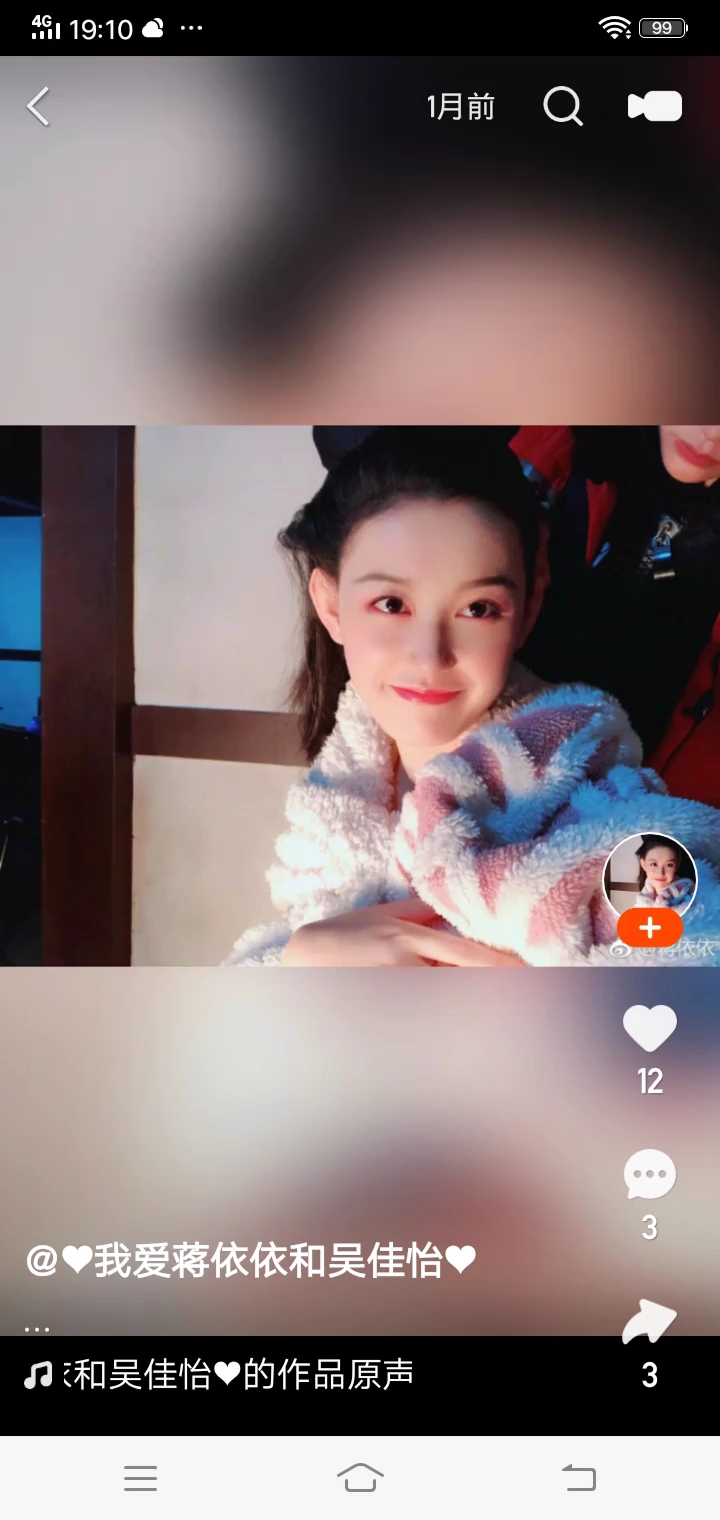Viewport: 720px width, 1520px height.
Task: Share this video with the arrow icon
Action: pyautogui.click(x=650, y=1322)
